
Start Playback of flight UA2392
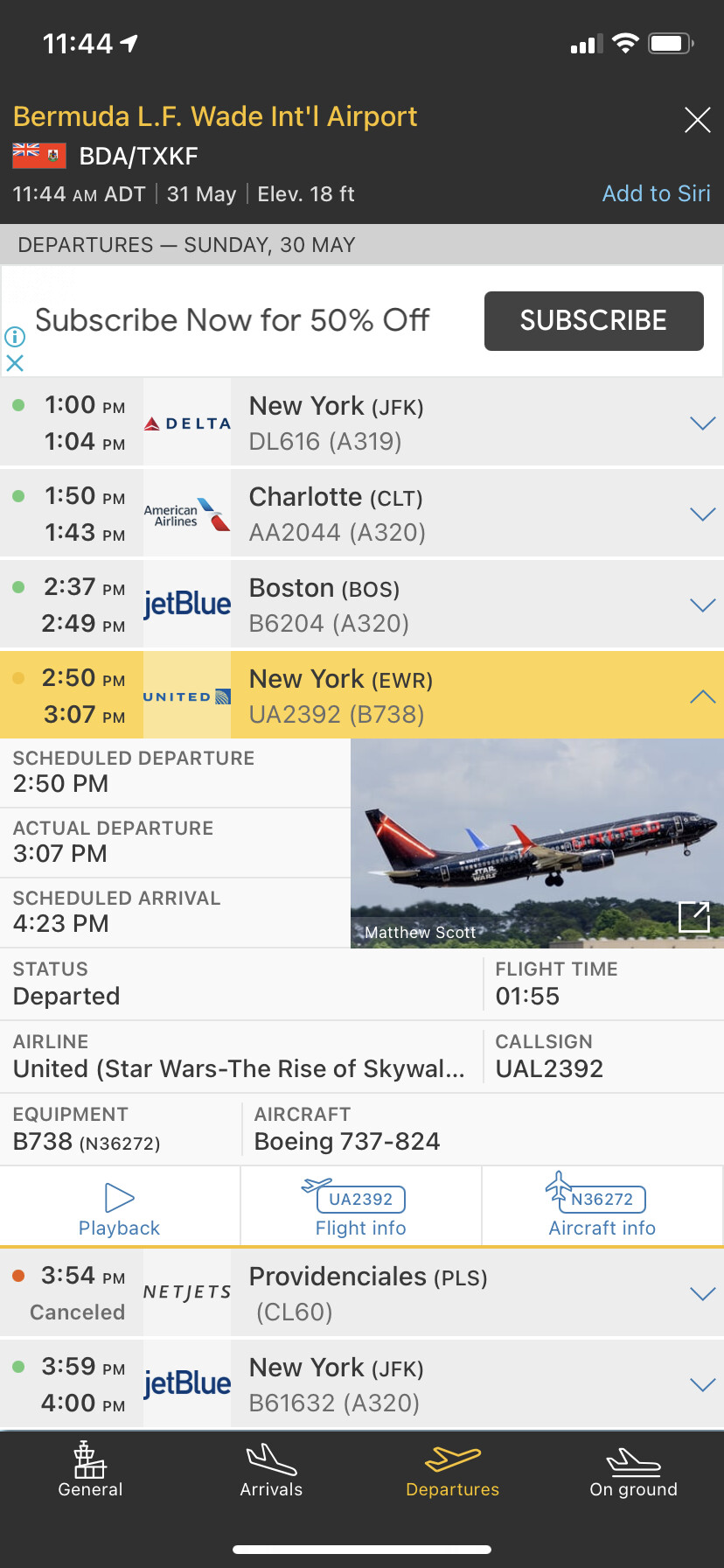[x=120, y=1209]
